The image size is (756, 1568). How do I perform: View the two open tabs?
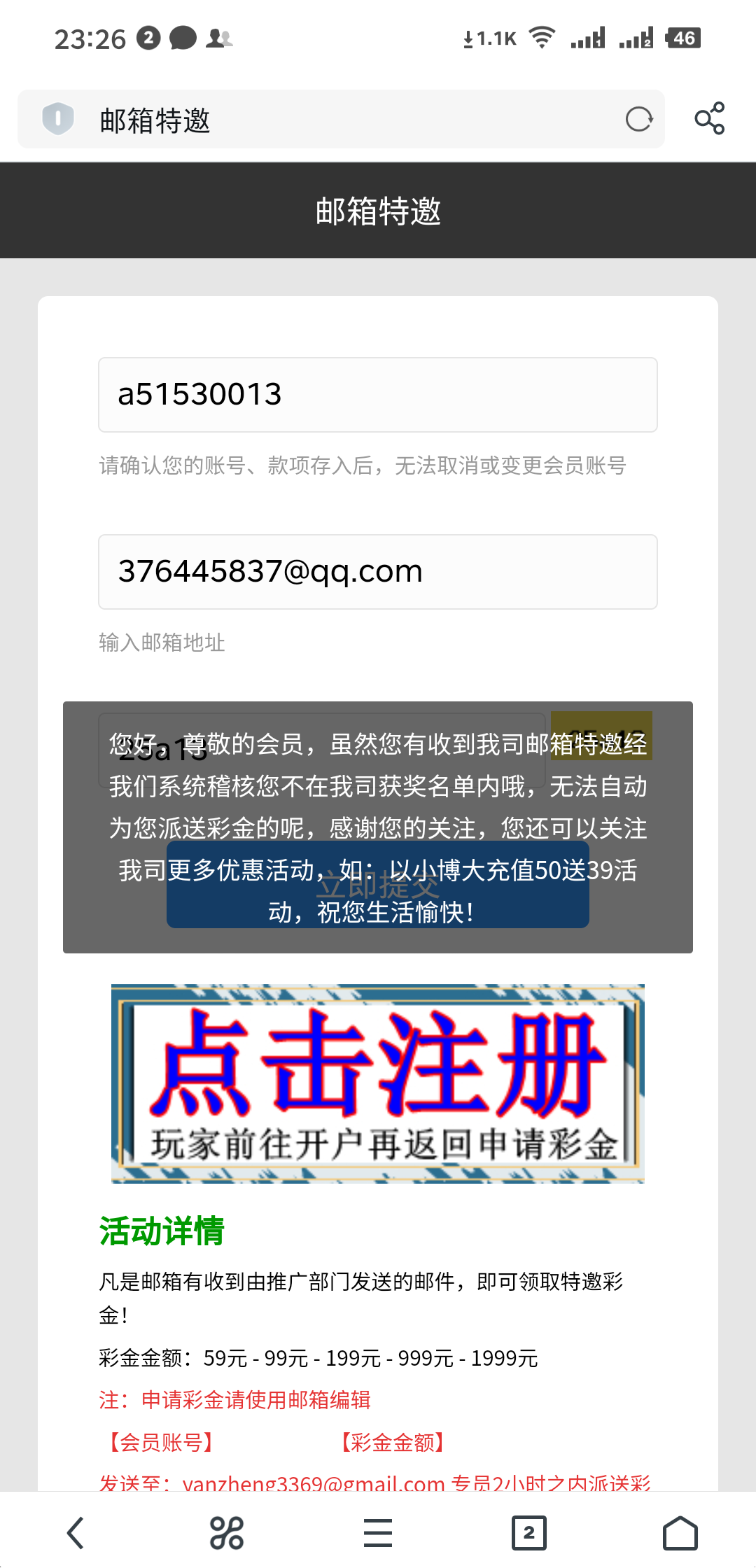click(529, 1533)
